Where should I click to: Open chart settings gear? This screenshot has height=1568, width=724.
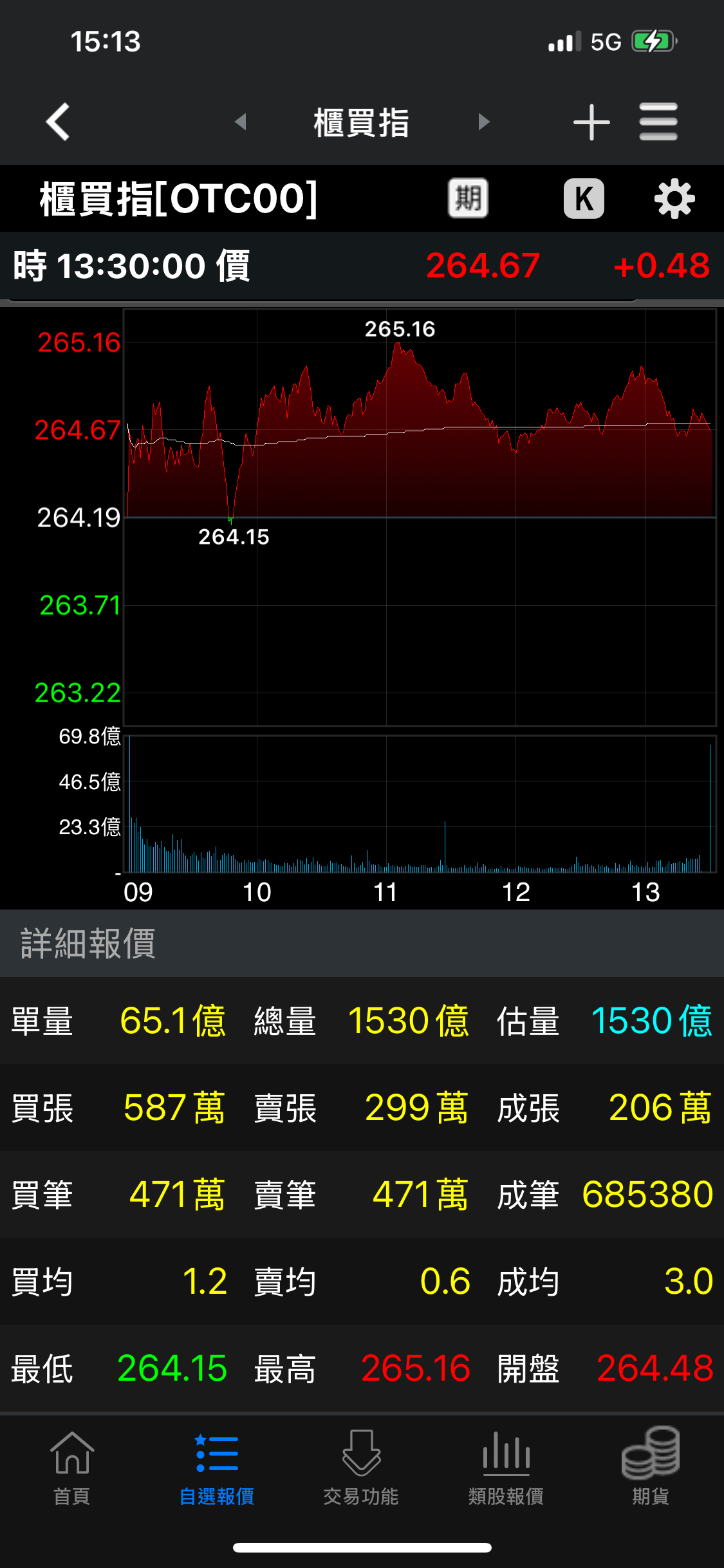pyautogui.click(x=674, y=199)
